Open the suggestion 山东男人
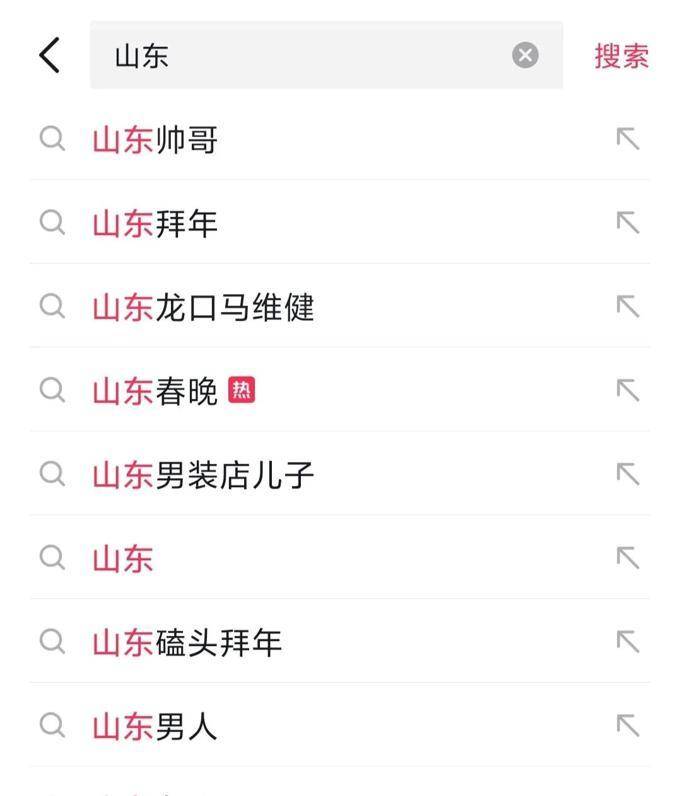This screenshot has width=680, height=796. tap(155, 726)
